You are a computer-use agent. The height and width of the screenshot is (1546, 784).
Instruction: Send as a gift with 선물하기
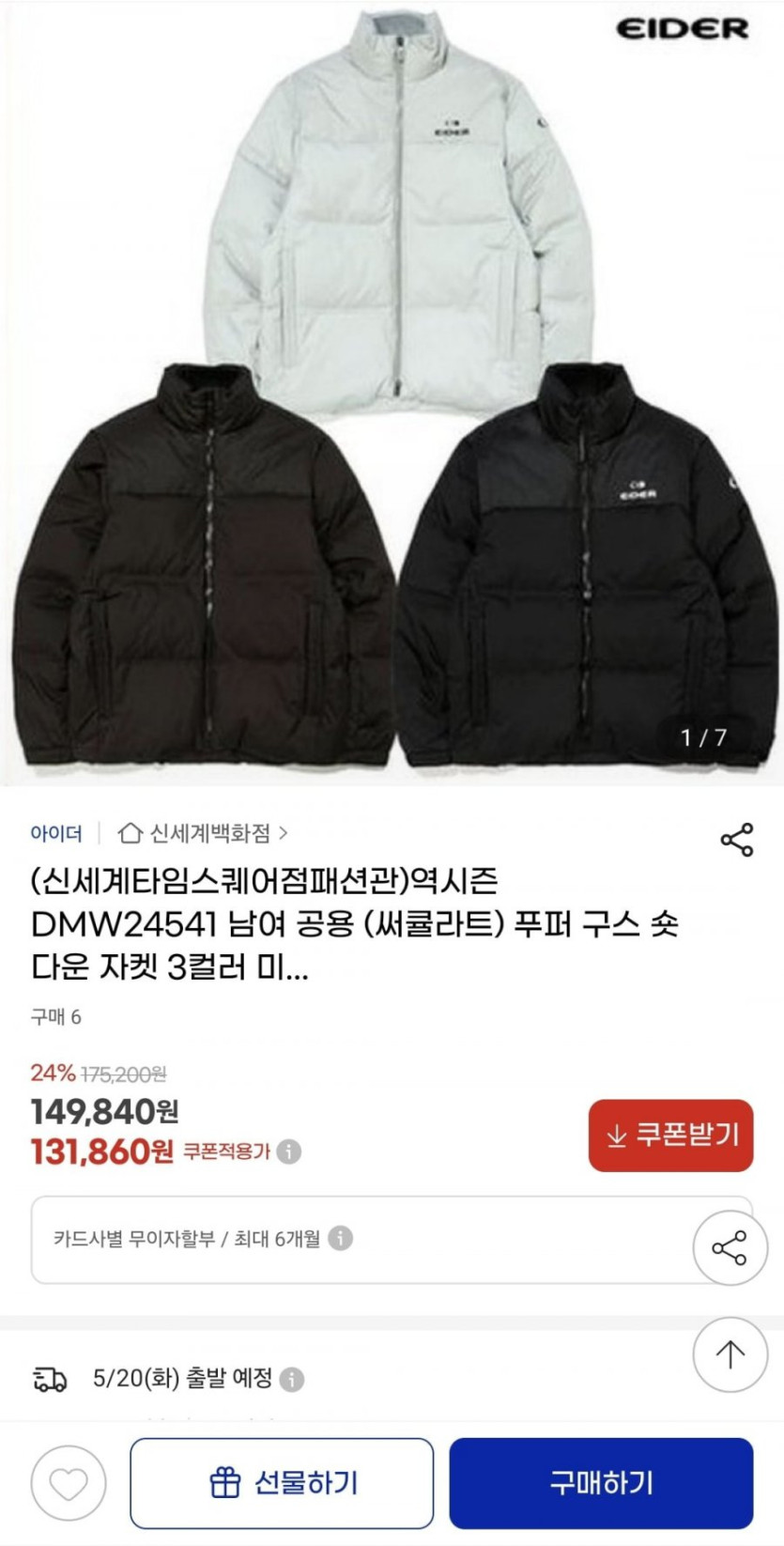(282, 1483)
